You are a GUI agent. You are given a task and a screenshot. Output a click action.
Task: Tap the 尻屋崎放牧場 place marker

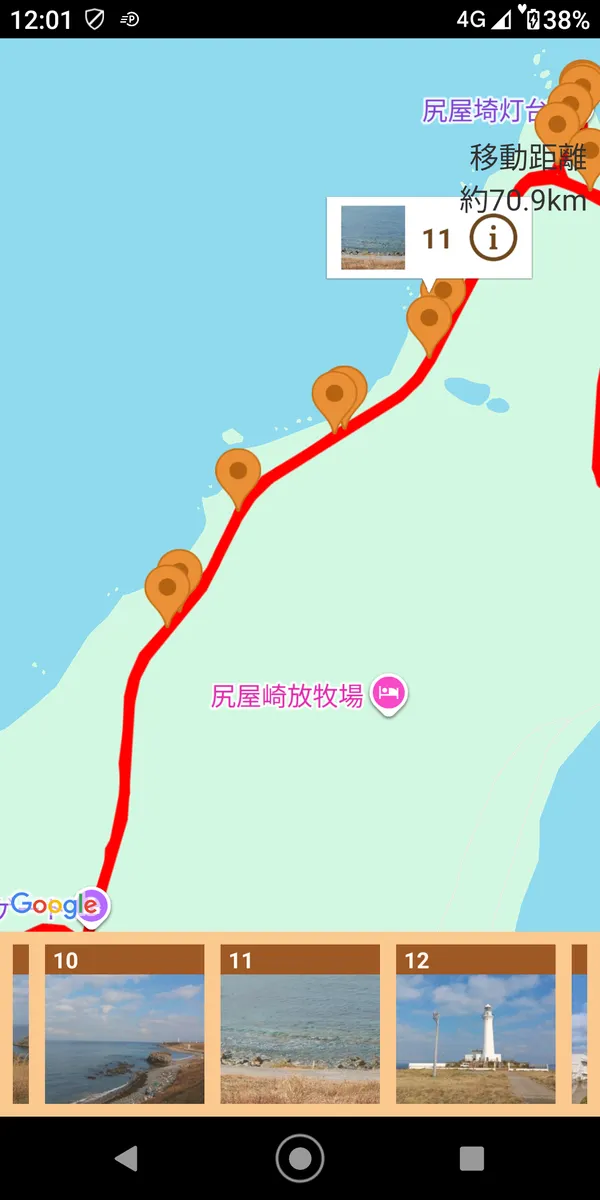[x=389, y=693]
